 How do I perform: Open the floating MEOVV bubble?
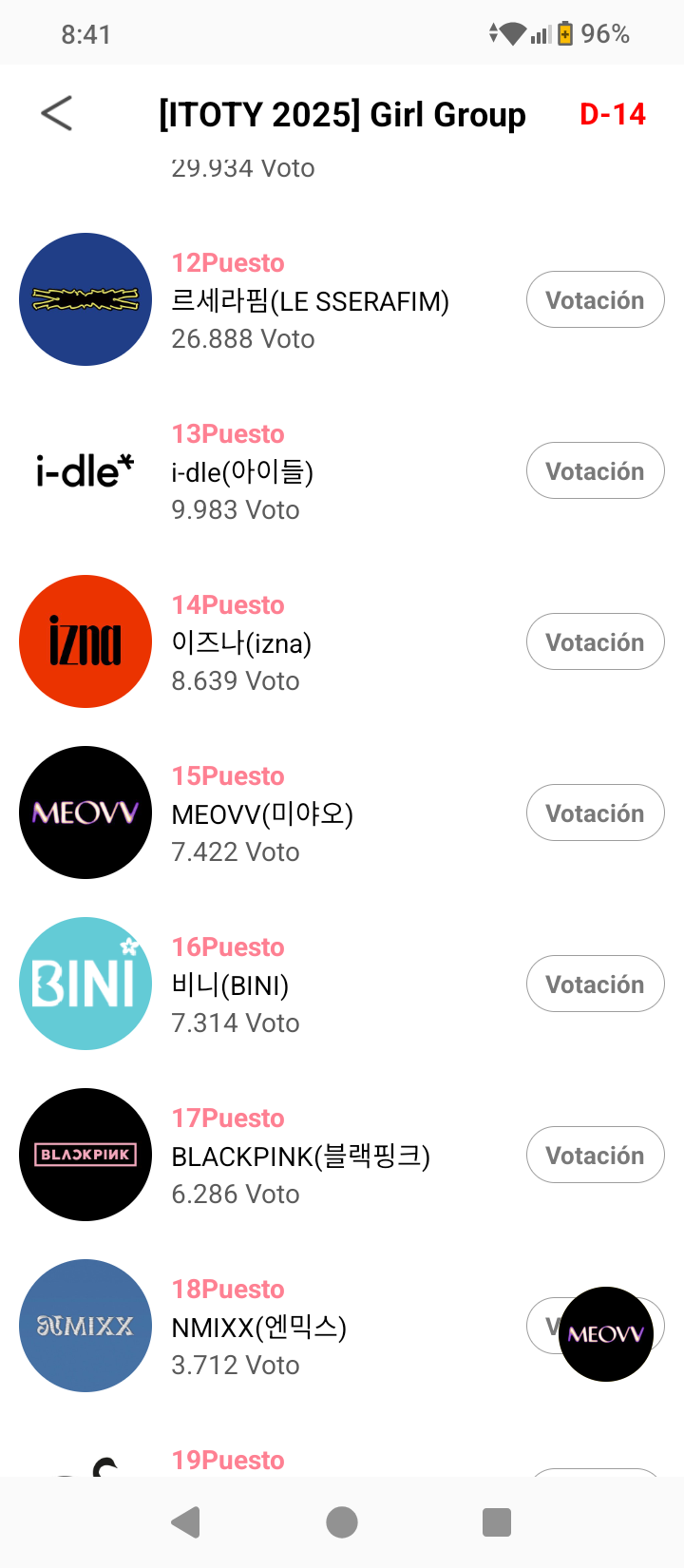coord(606,1334)
